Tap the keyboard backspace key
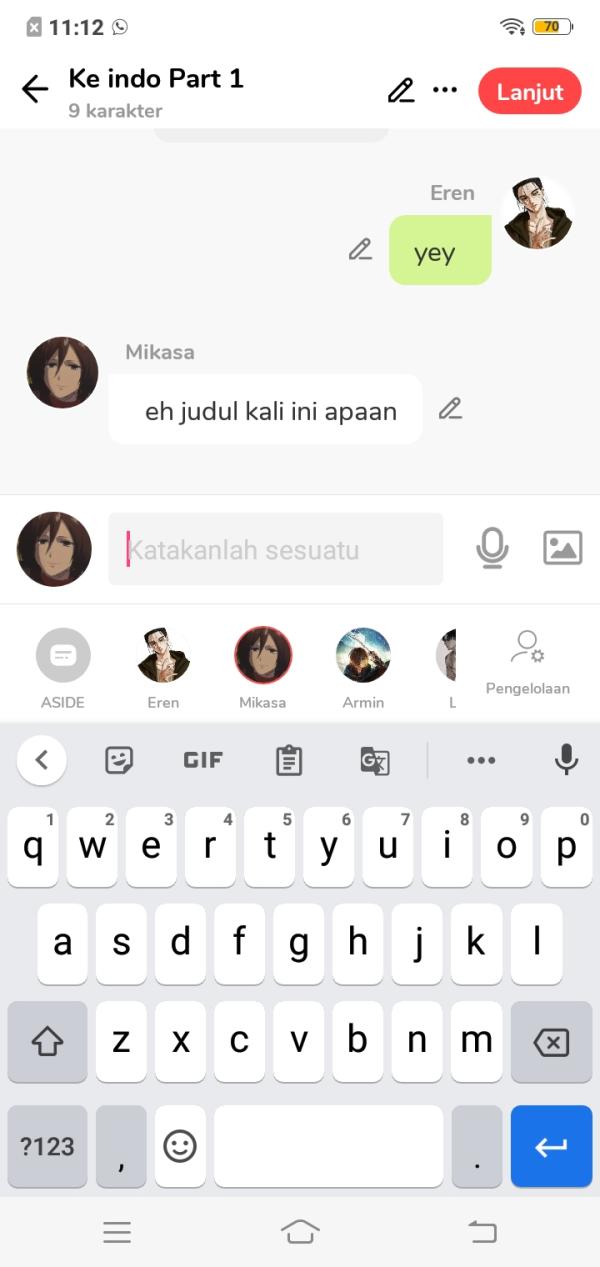This screenshot has height=1267, width=600. point(551,1042)
